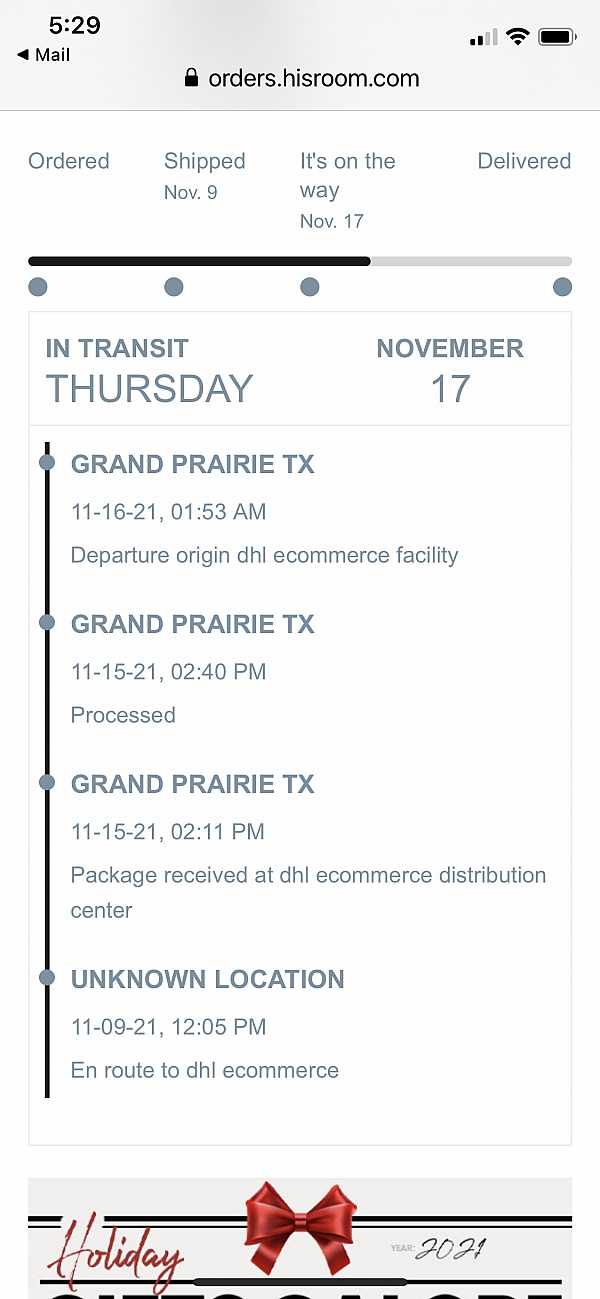
Task: Tap the orders.hisroom.com address bar
Action: (302, 78)
